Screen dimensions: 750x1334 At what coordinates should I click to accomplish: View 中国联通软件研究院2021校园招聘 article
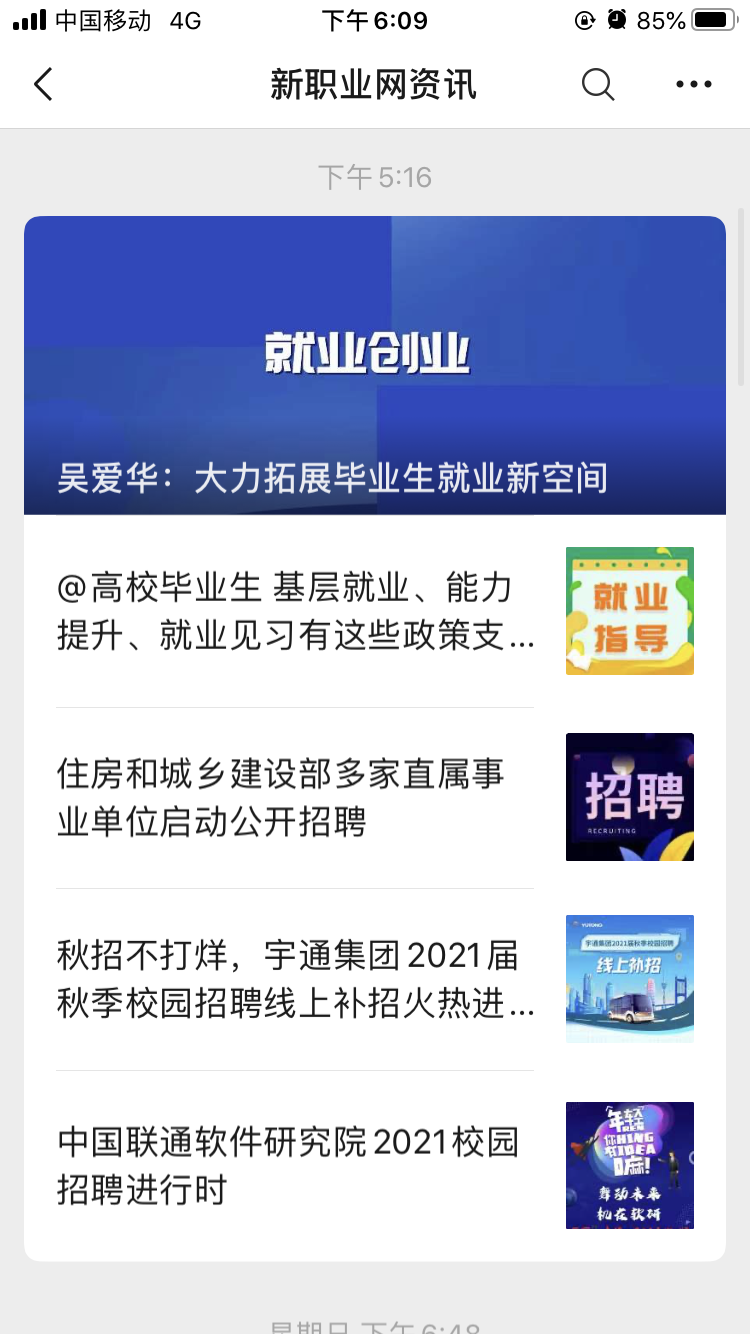point(296,1165)
